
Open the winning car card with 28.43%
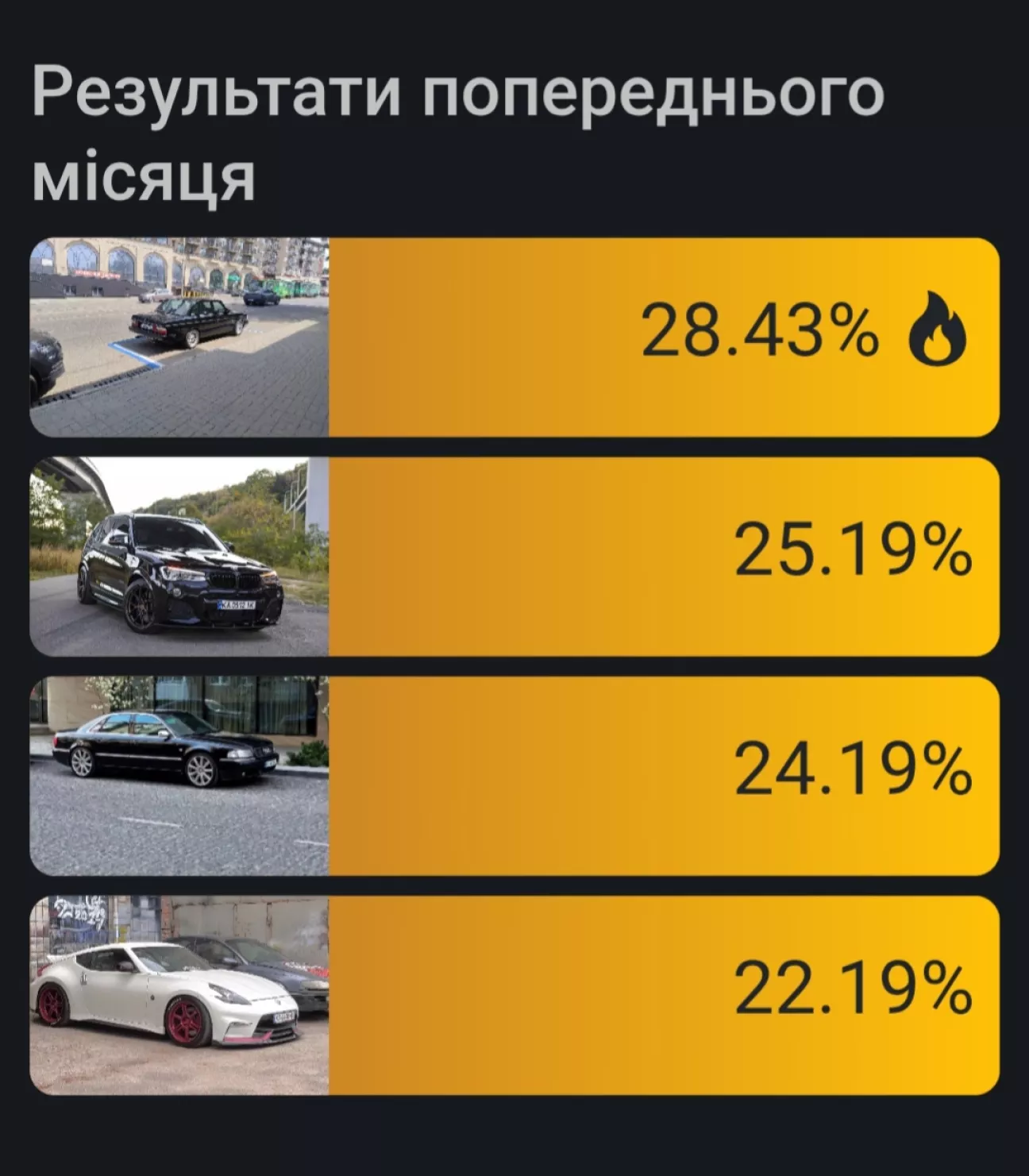click(x=514, y=337)
